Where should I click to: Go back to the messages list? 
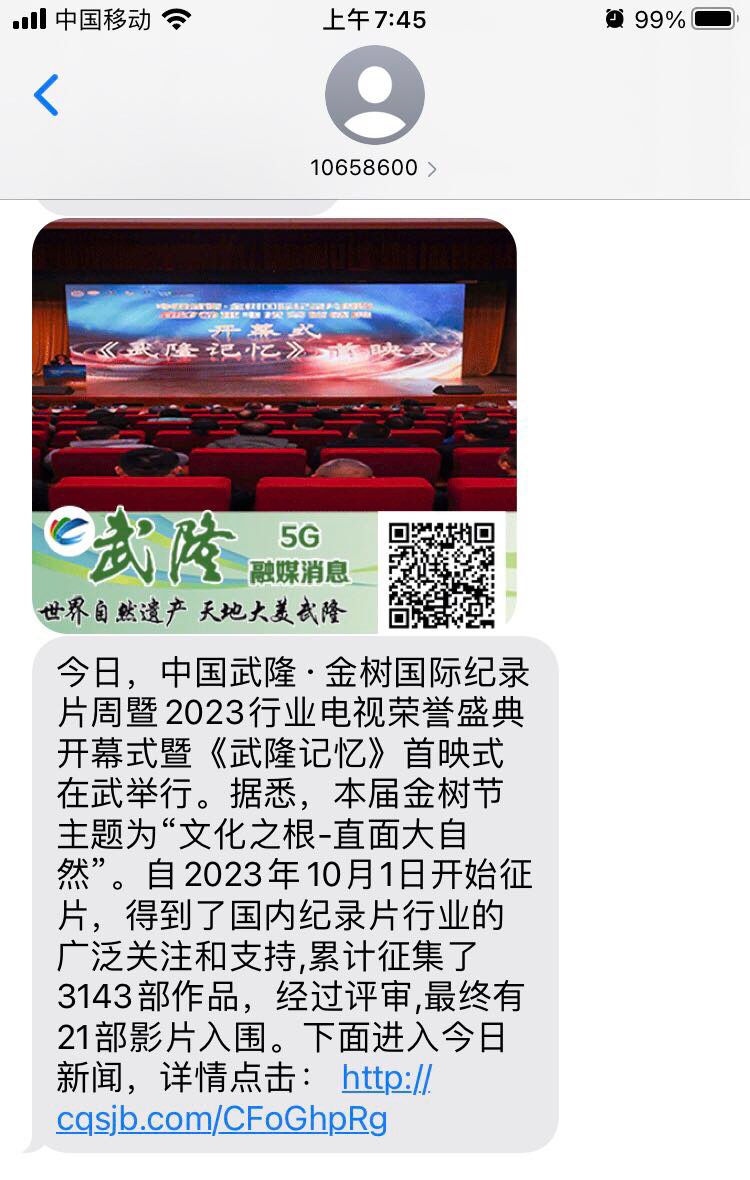[x=46, y=96]
